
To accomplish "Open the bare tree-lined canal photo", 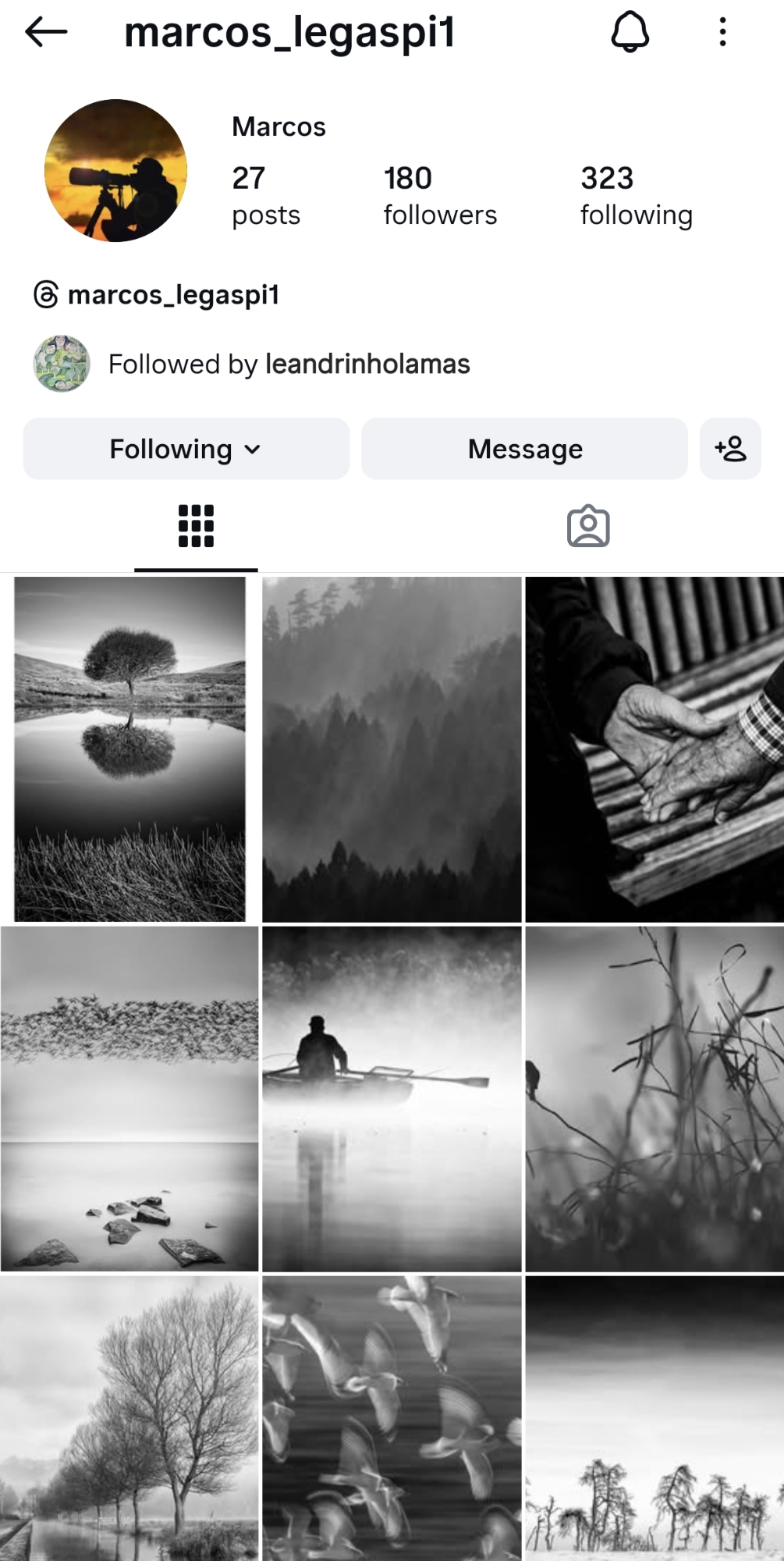I will (129, 1419).
